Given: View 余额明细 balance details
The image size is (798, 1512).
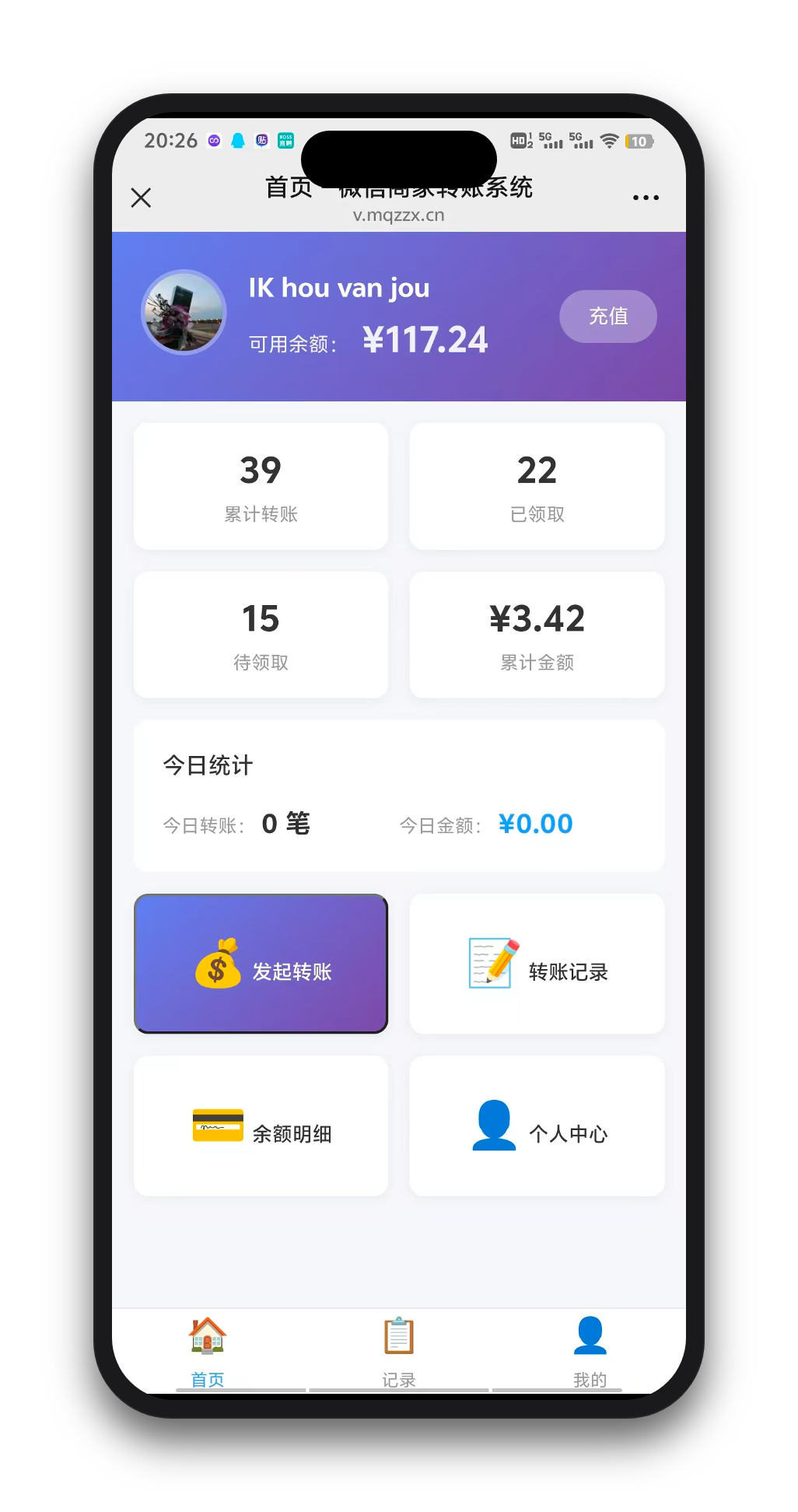Looking at the screenshot, I should 261,1126.
